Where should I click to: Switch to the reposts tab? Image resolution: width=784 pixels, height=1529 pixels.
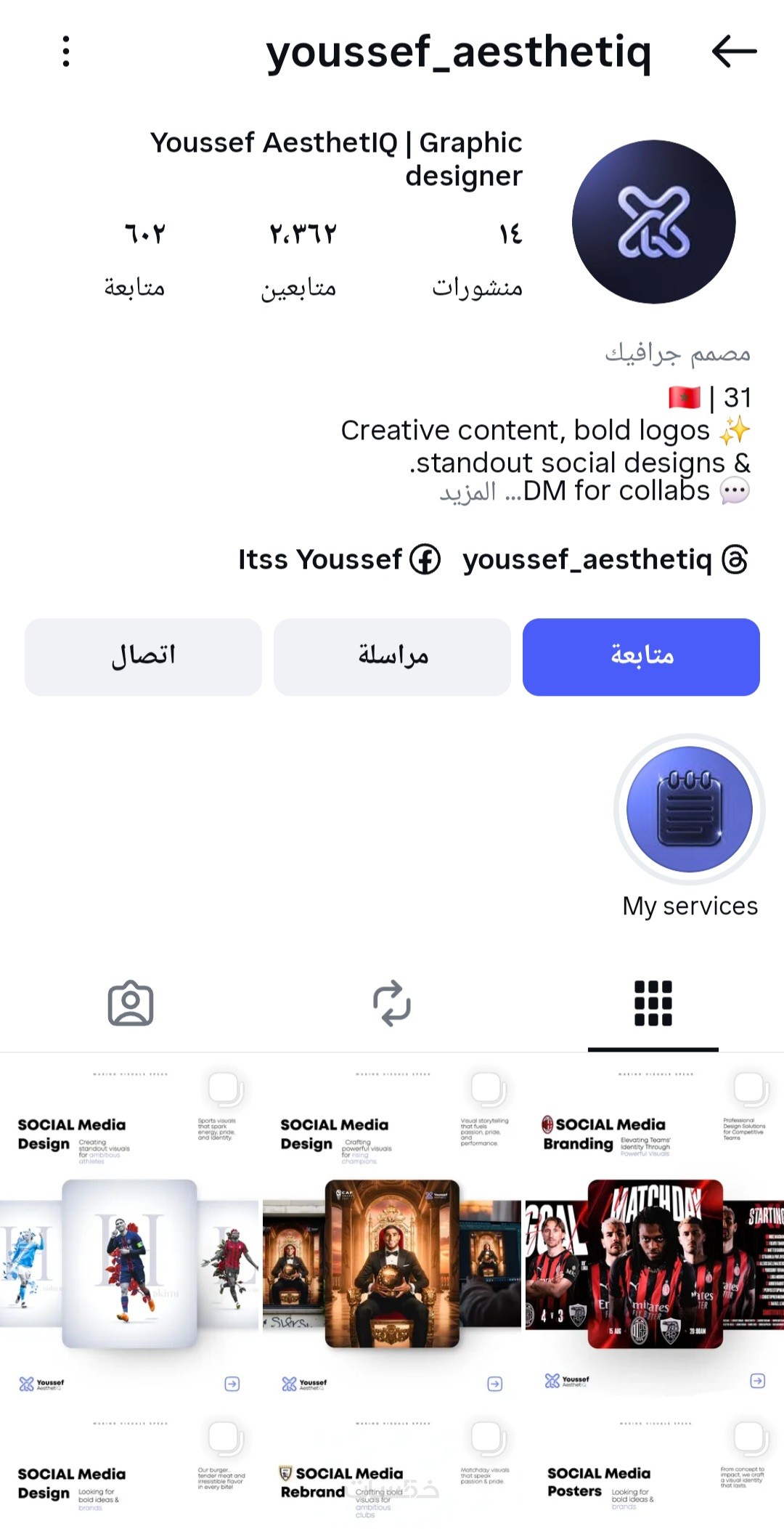392,1003
